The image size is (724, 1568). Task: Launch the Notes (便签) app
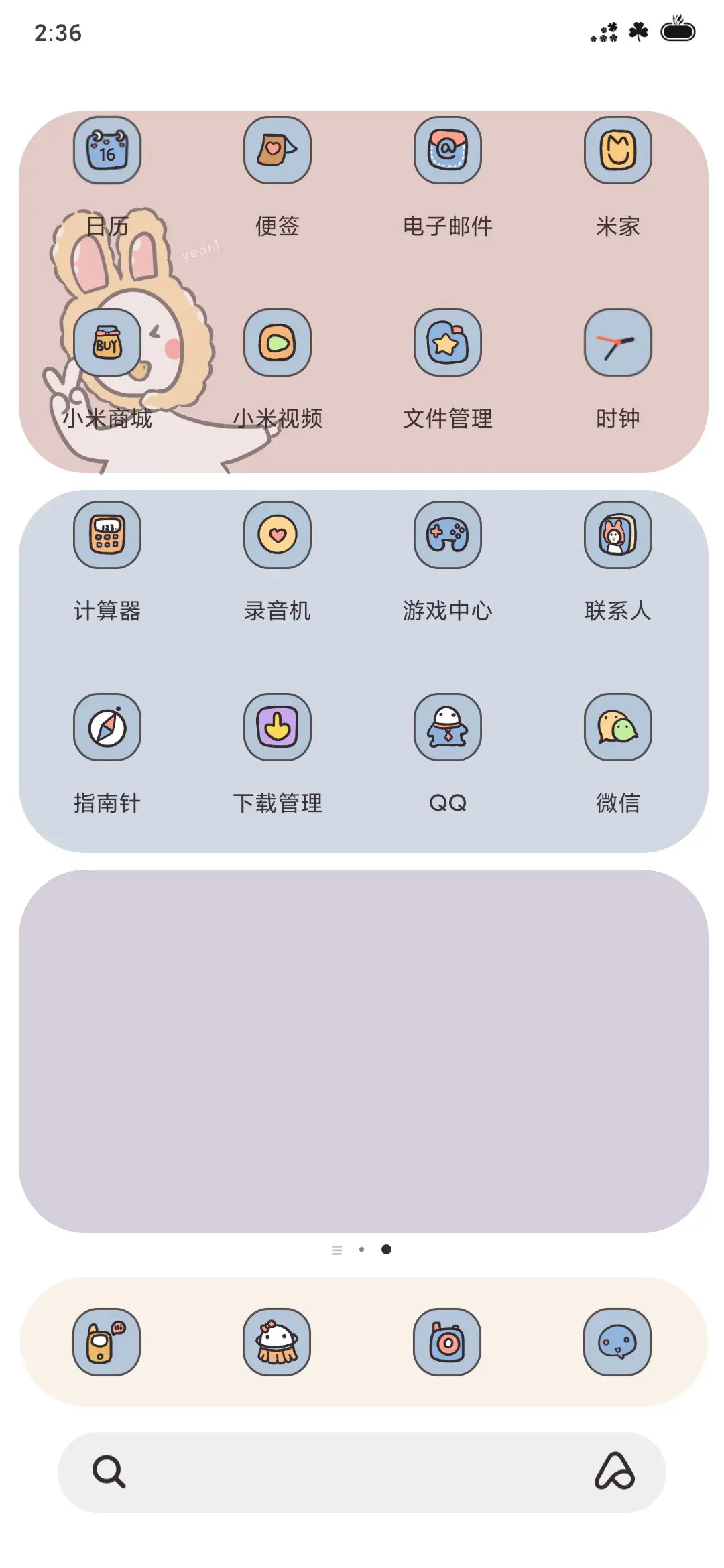(278, 151)
